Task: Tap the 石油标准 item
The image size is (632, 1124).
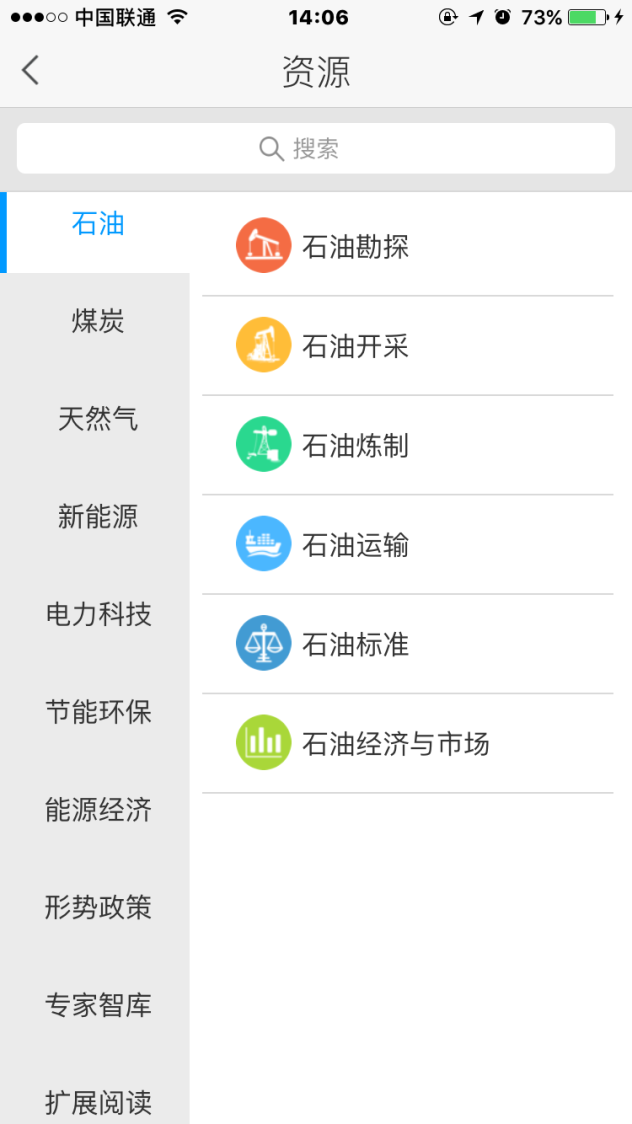Action: pyautogui.click(x=406, y=644)
